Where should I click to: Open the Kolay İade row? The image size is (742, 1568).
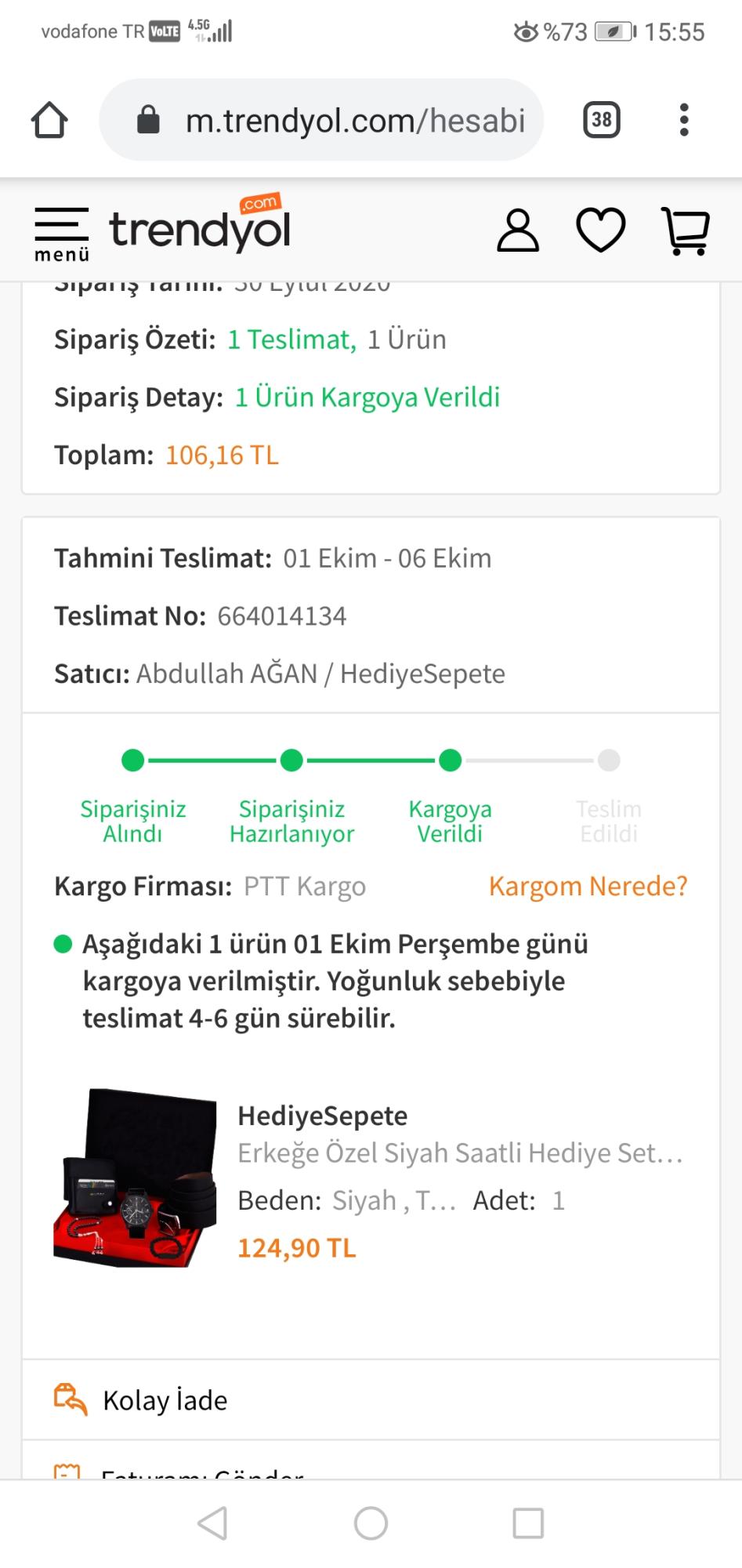click(x=371, y=1399)
